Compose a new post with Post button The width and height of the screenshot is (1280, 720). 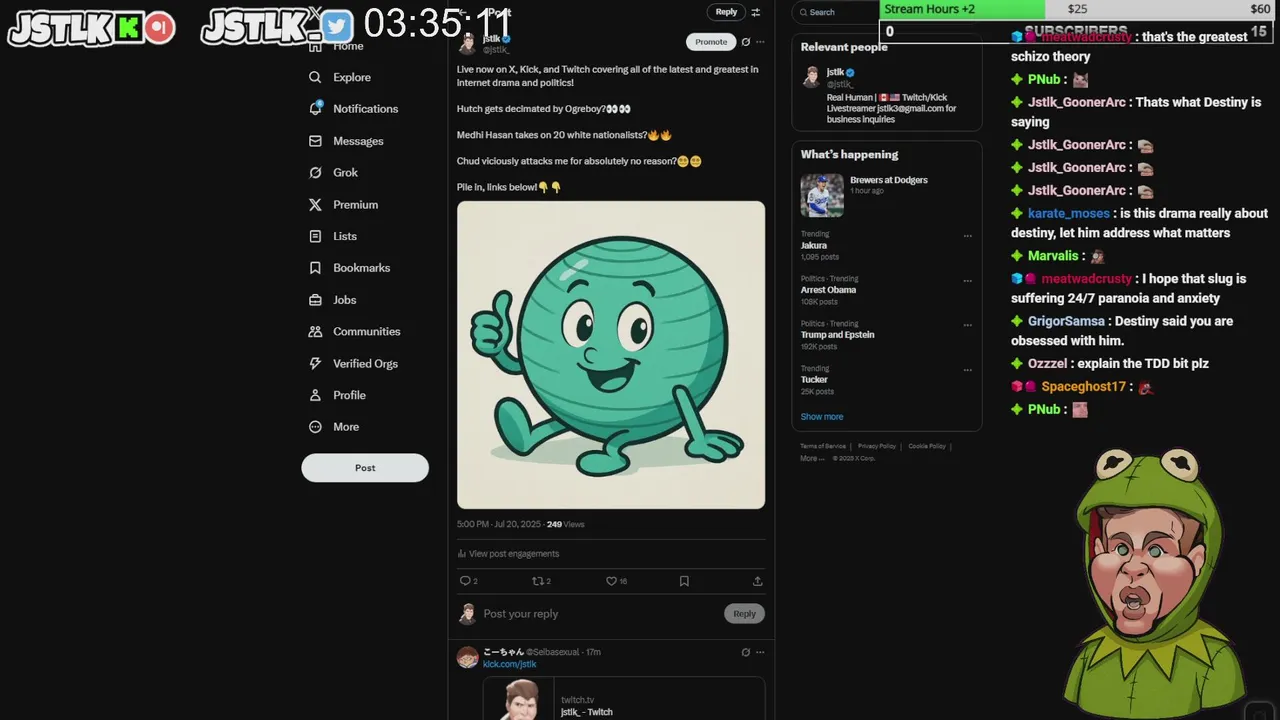pos(365,468)
